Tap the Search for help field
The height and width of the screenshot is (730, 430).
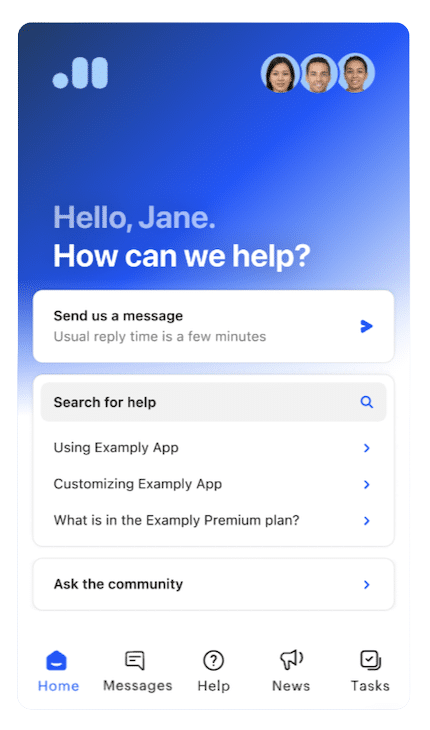click(214, 402)
